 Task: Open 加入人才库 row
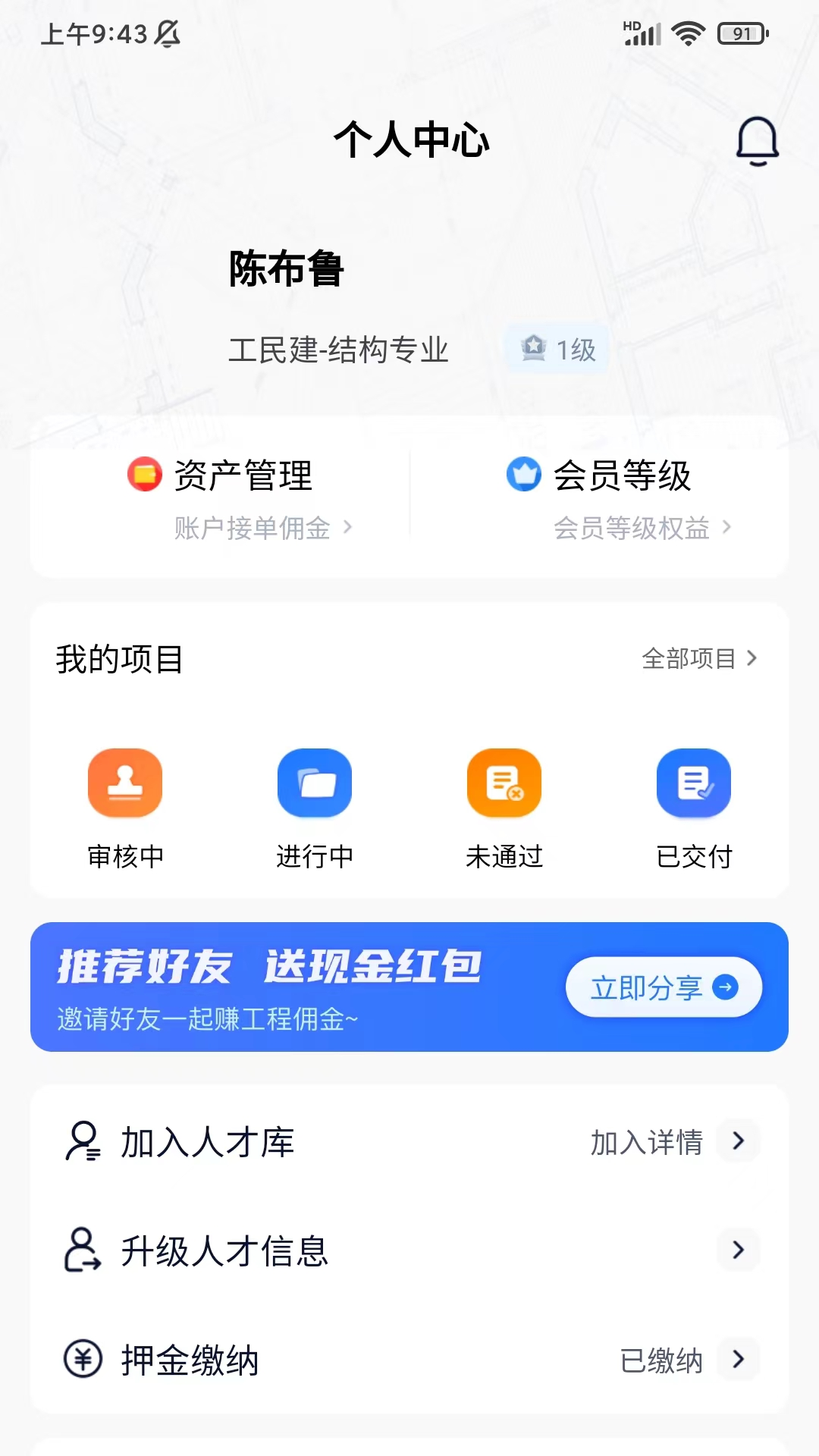409,1141
